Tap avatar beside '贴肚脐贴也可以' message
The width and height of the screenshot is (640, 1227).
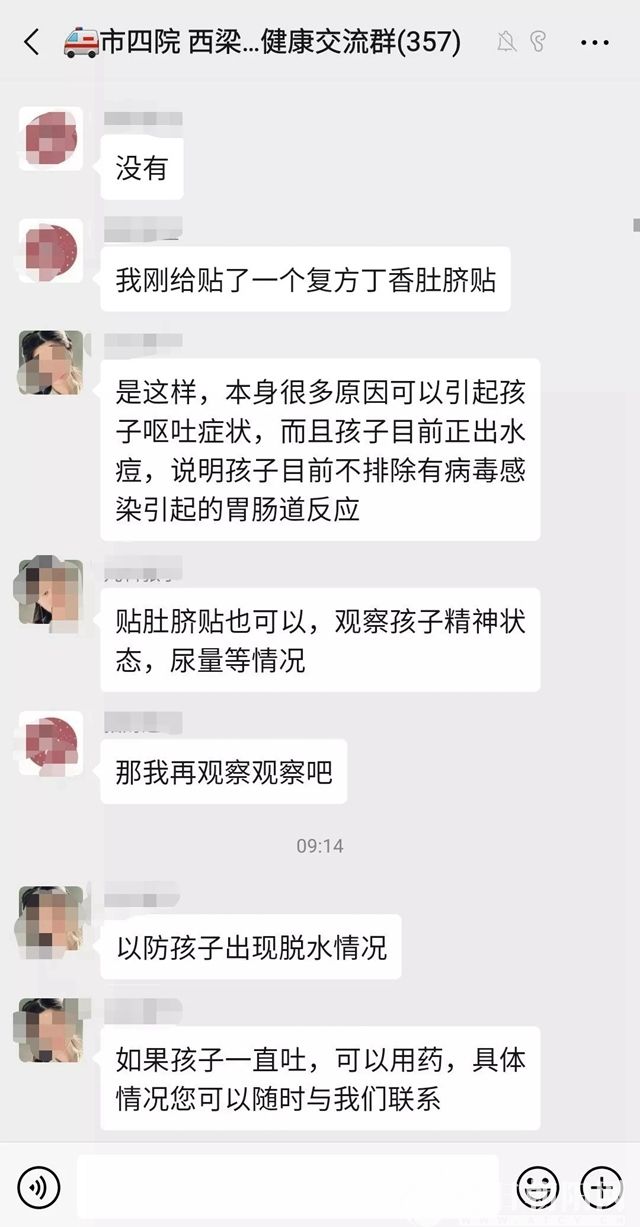click(51, 590)
